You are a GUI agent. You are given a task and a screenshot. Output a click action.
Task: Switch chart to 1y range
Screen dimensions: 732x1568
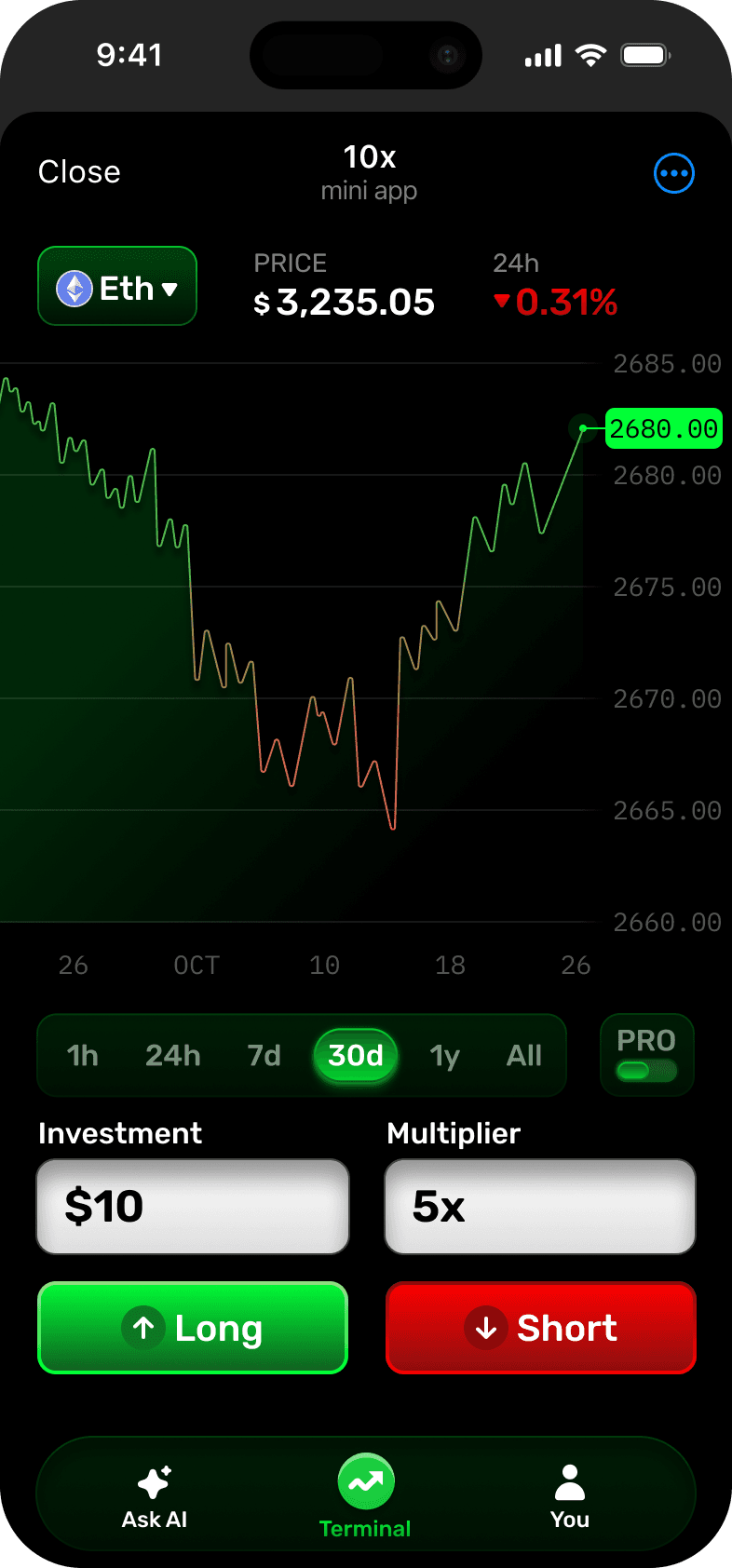click(445, 1055)
